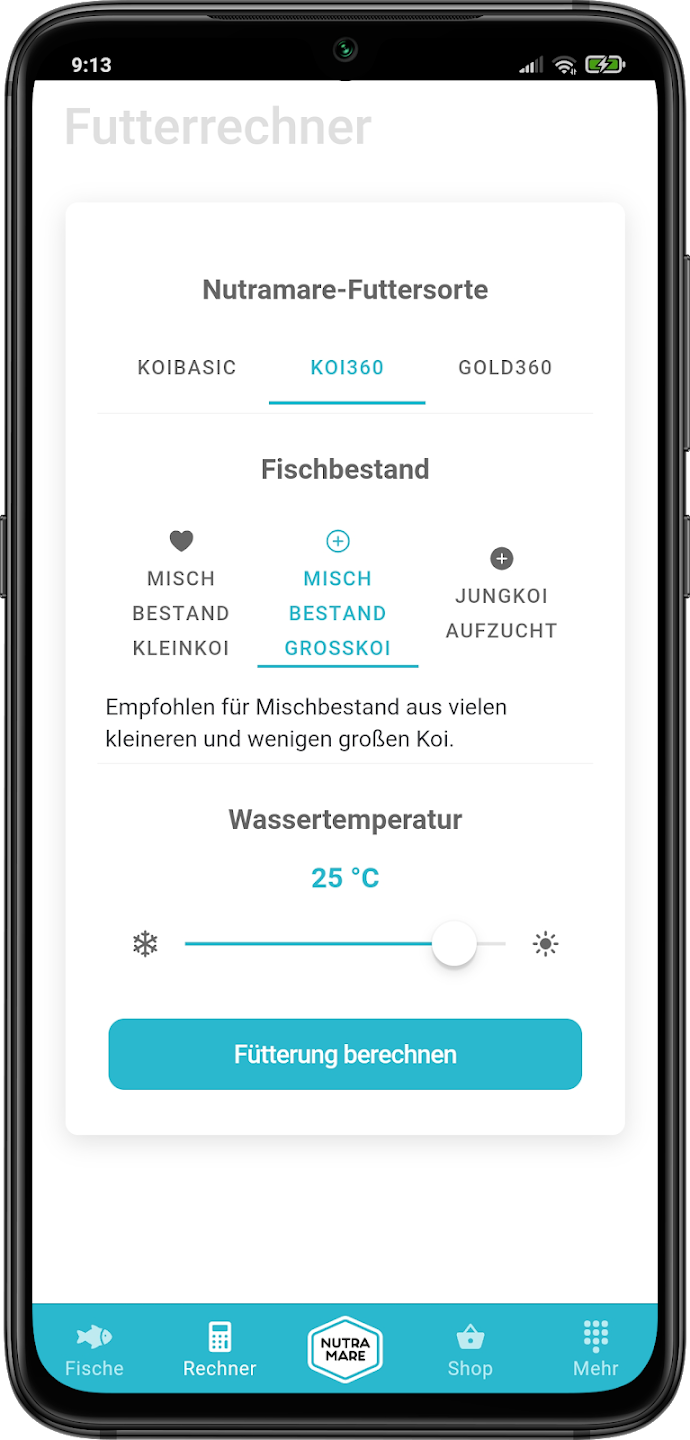
Task: Open the Mehr menu tab
Action: click(x=596, y=1350)
